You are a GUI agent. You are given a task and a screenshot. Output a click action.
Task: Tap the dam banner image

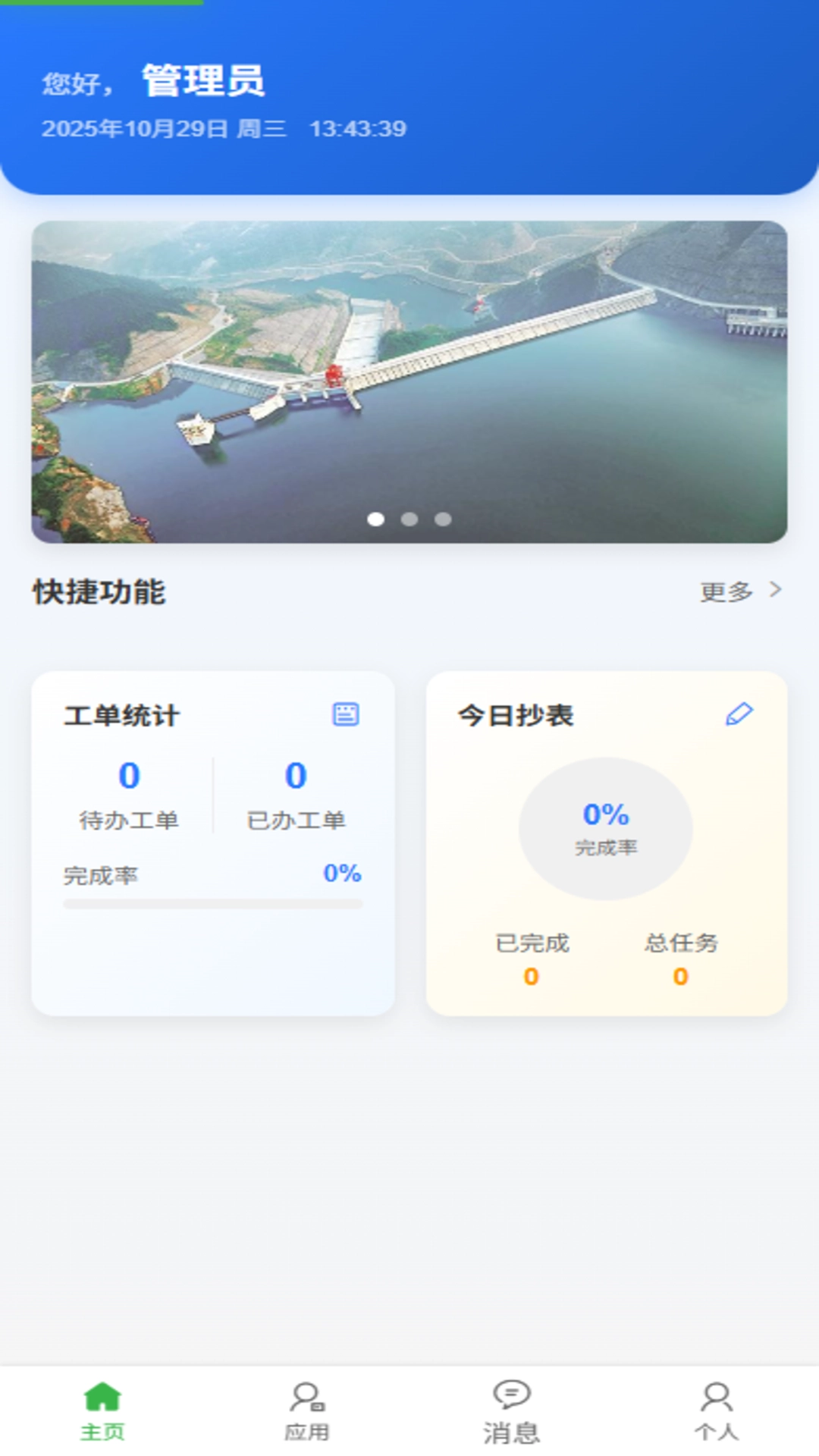coord(409,379)
